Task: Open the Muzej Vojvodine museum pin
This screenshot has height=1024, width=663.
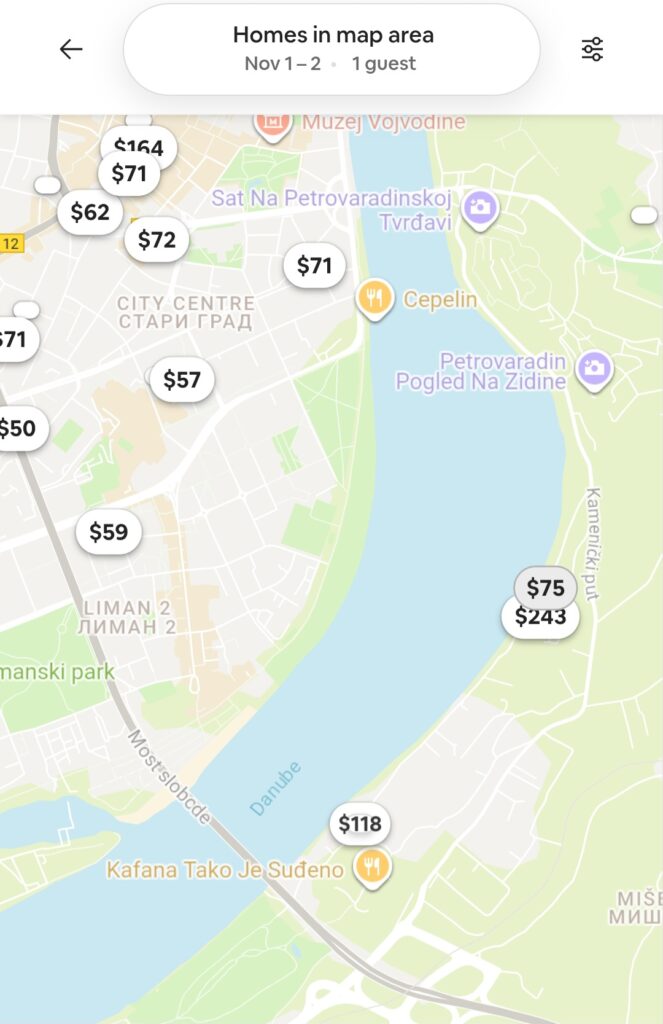Action: [x=272, y=125]
